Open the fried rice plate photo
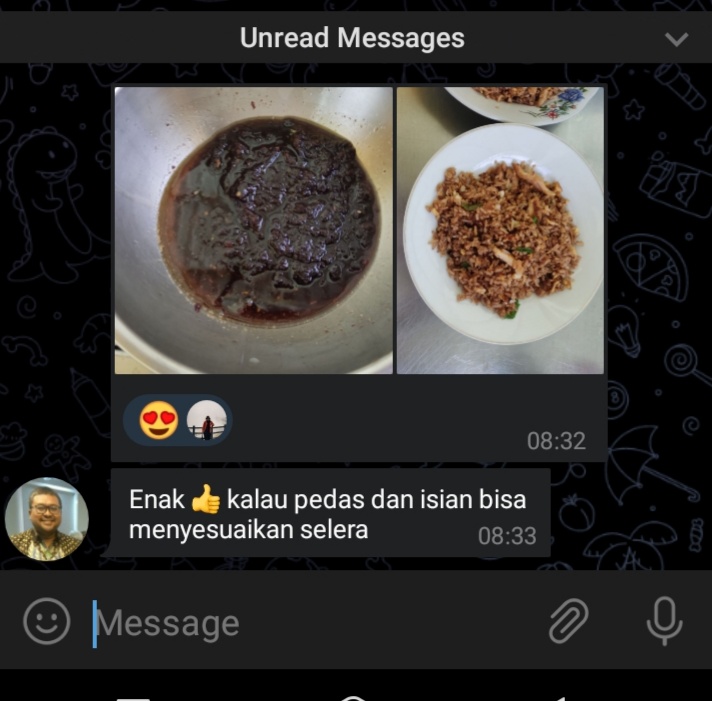712x701 pixels. 500,230
